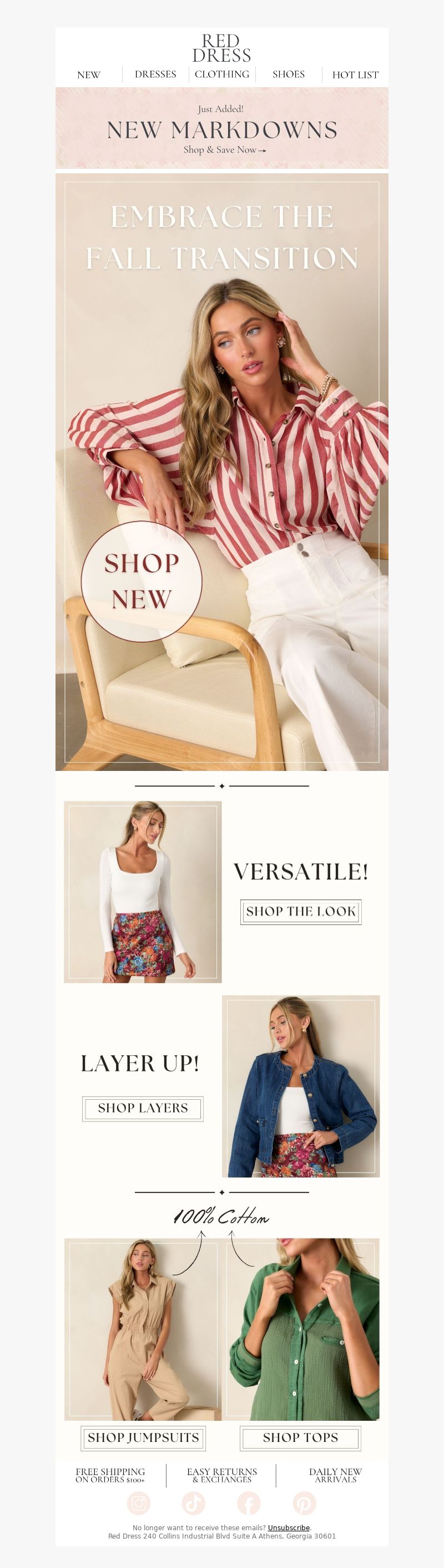Viewport: 444px width, 1568px height.
Task: Open the tan jumpsuit photo
Action: click(143, 1328)
